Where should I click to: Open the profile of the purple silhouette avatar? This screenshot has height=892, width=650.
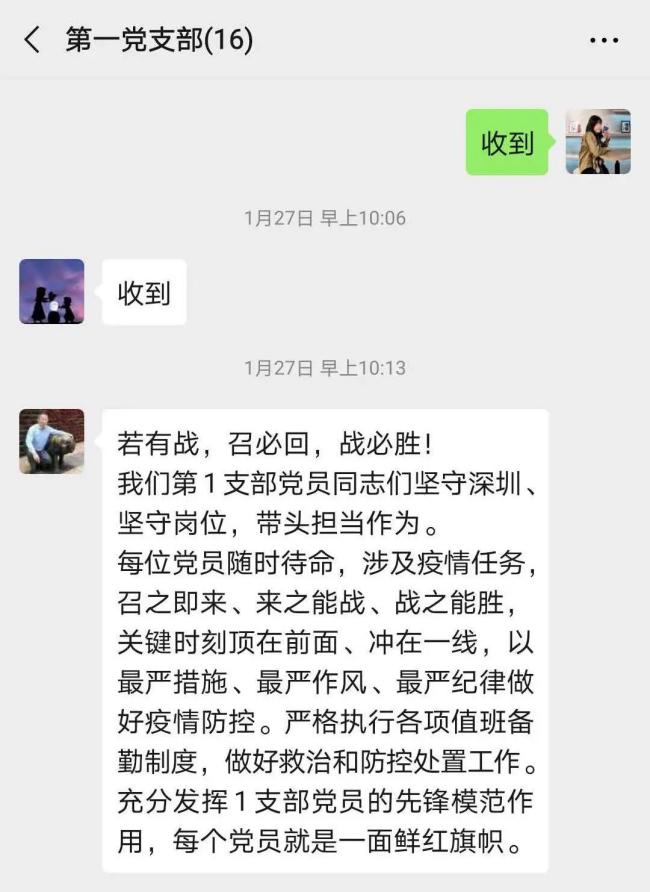pyautogui.click(x=52, y=292)
